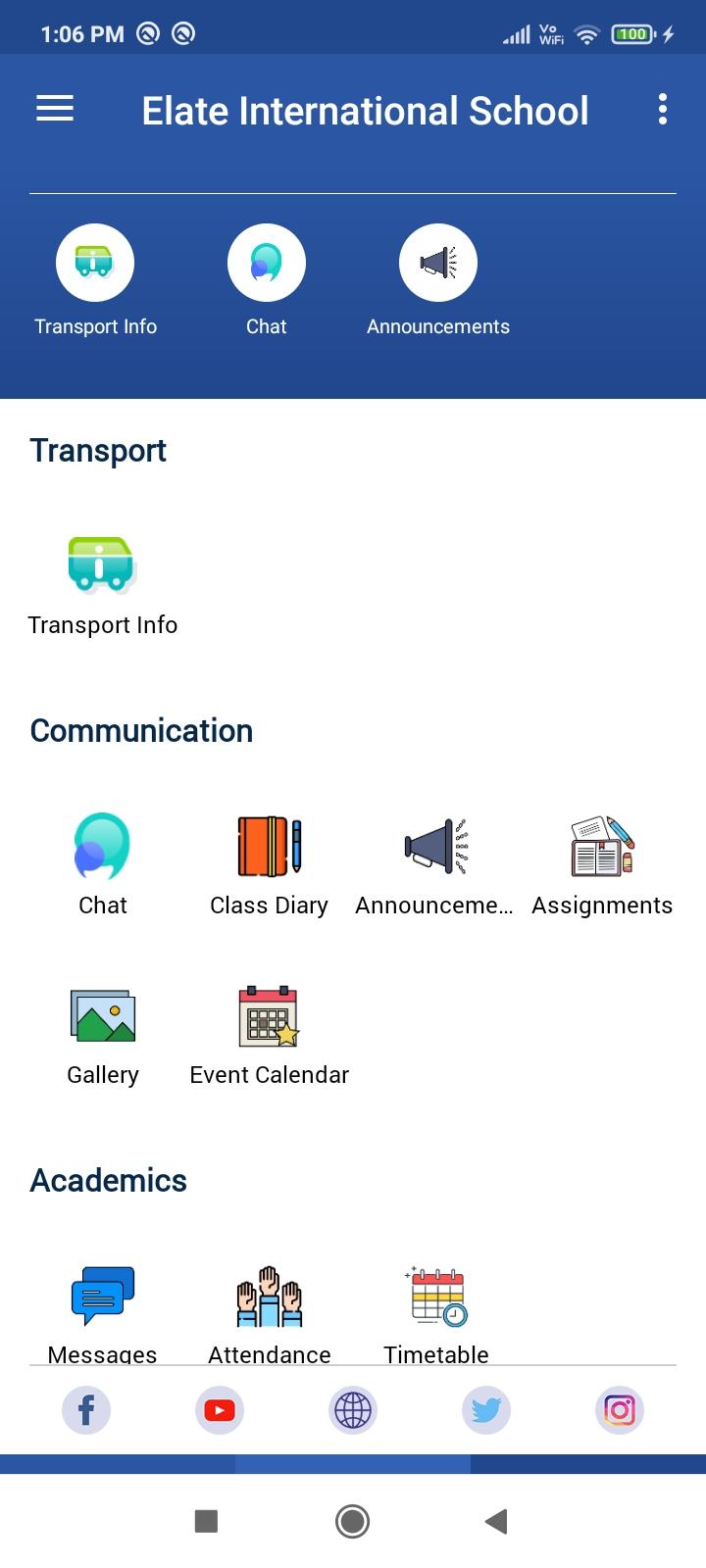
Task: Open the school's Twitter profile
Action: click(486, 1410)
